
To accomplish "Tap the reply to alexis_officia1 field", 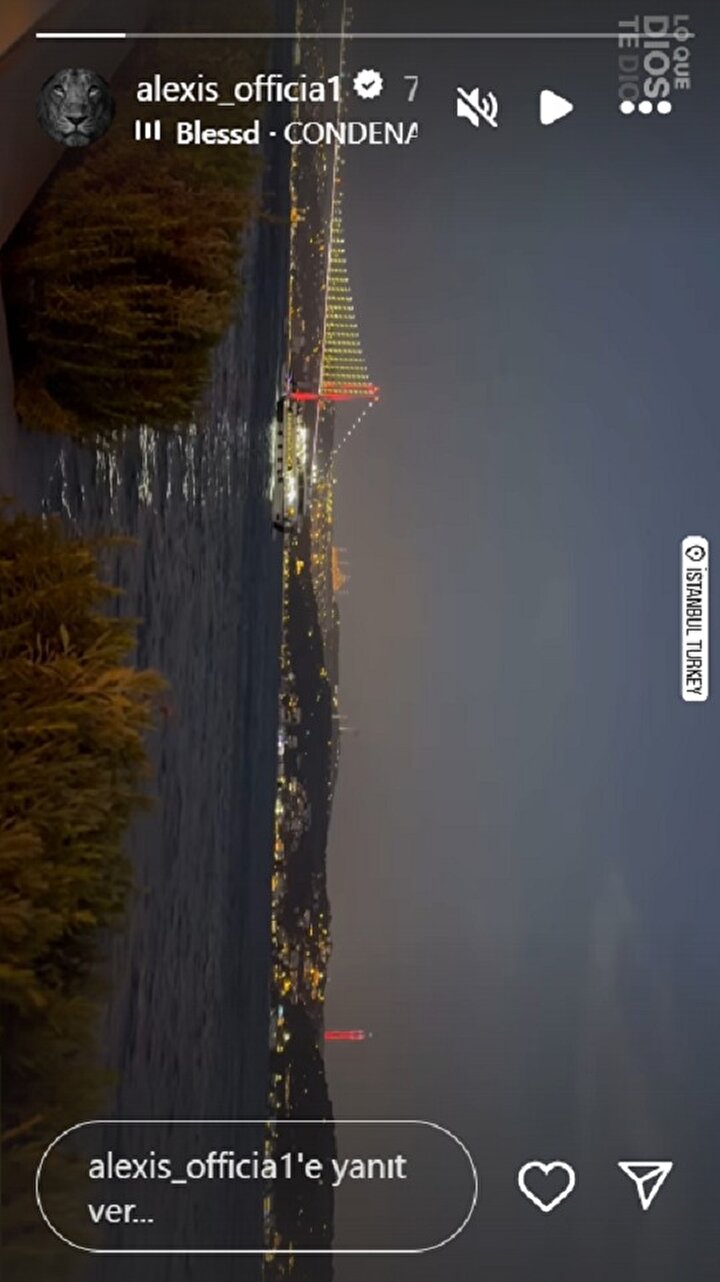I will 256,1186.
